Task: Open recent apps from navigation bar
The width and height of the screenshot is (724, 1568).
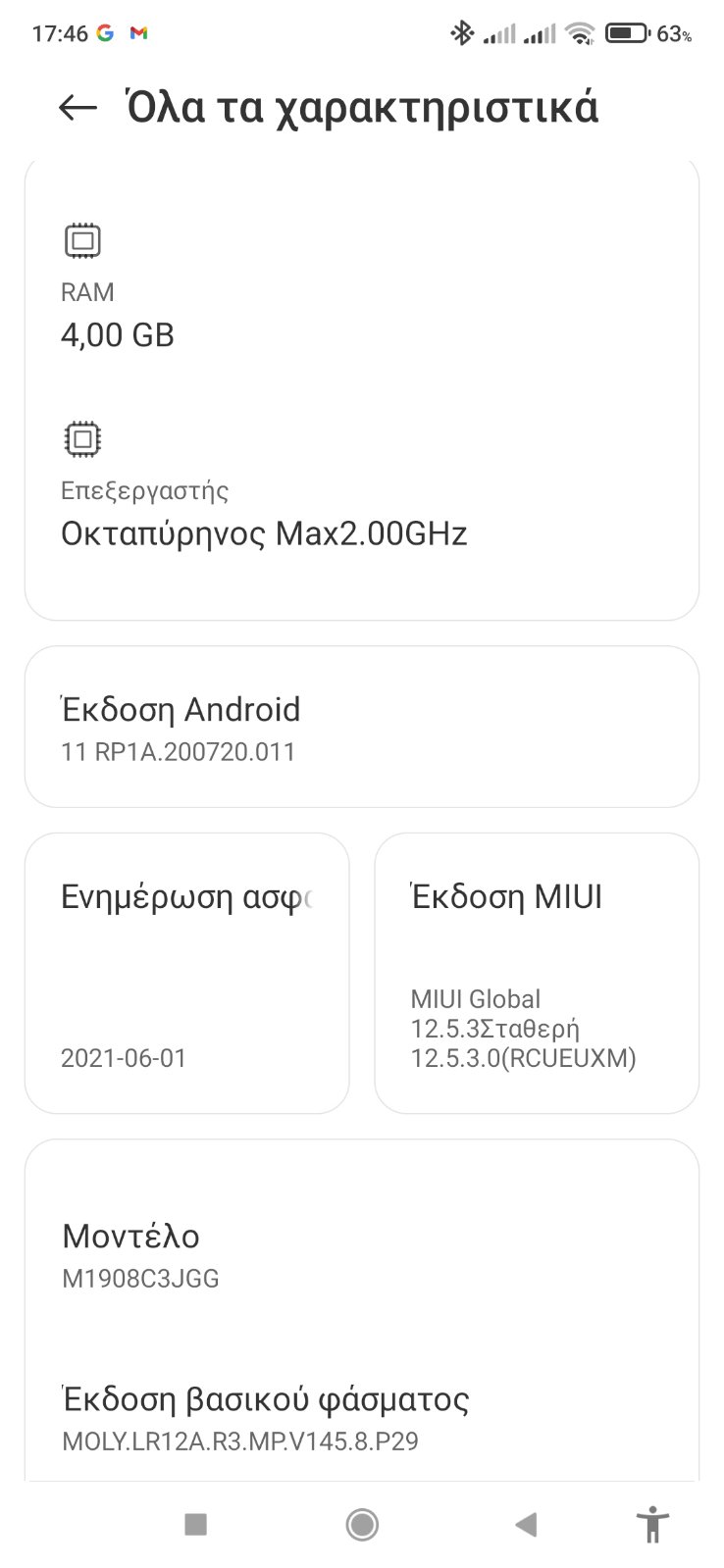Action: [x=196, y=1524]
